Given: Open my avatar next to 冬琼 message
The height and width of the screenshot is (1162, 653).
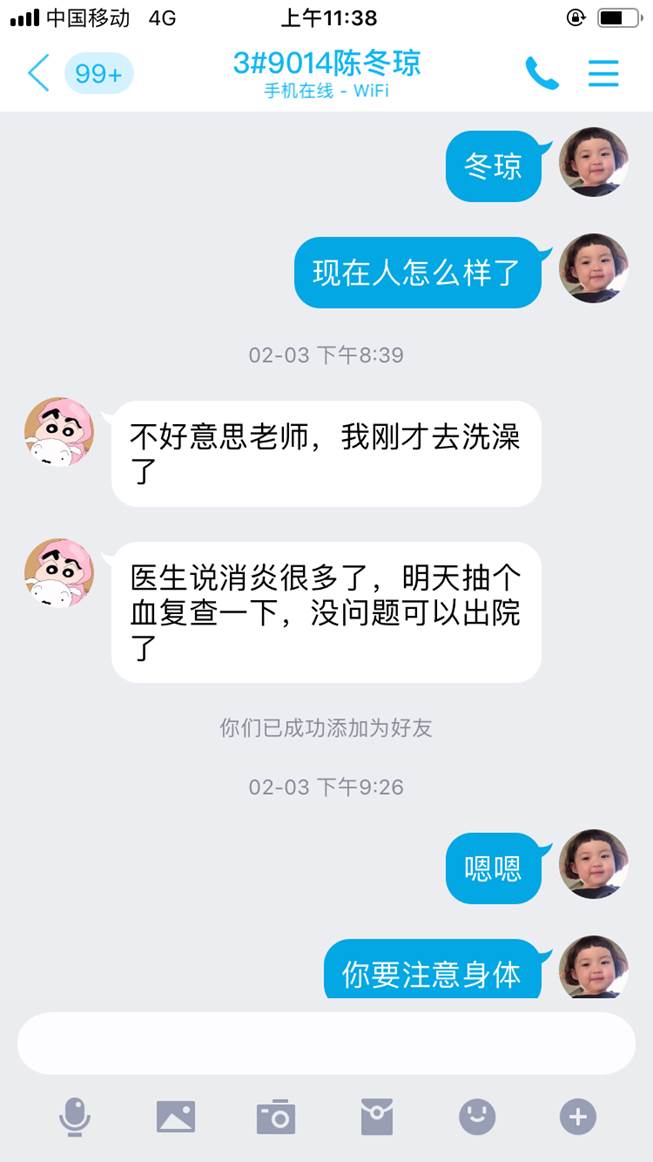Looking at the screenshot, I should [593, 163].
